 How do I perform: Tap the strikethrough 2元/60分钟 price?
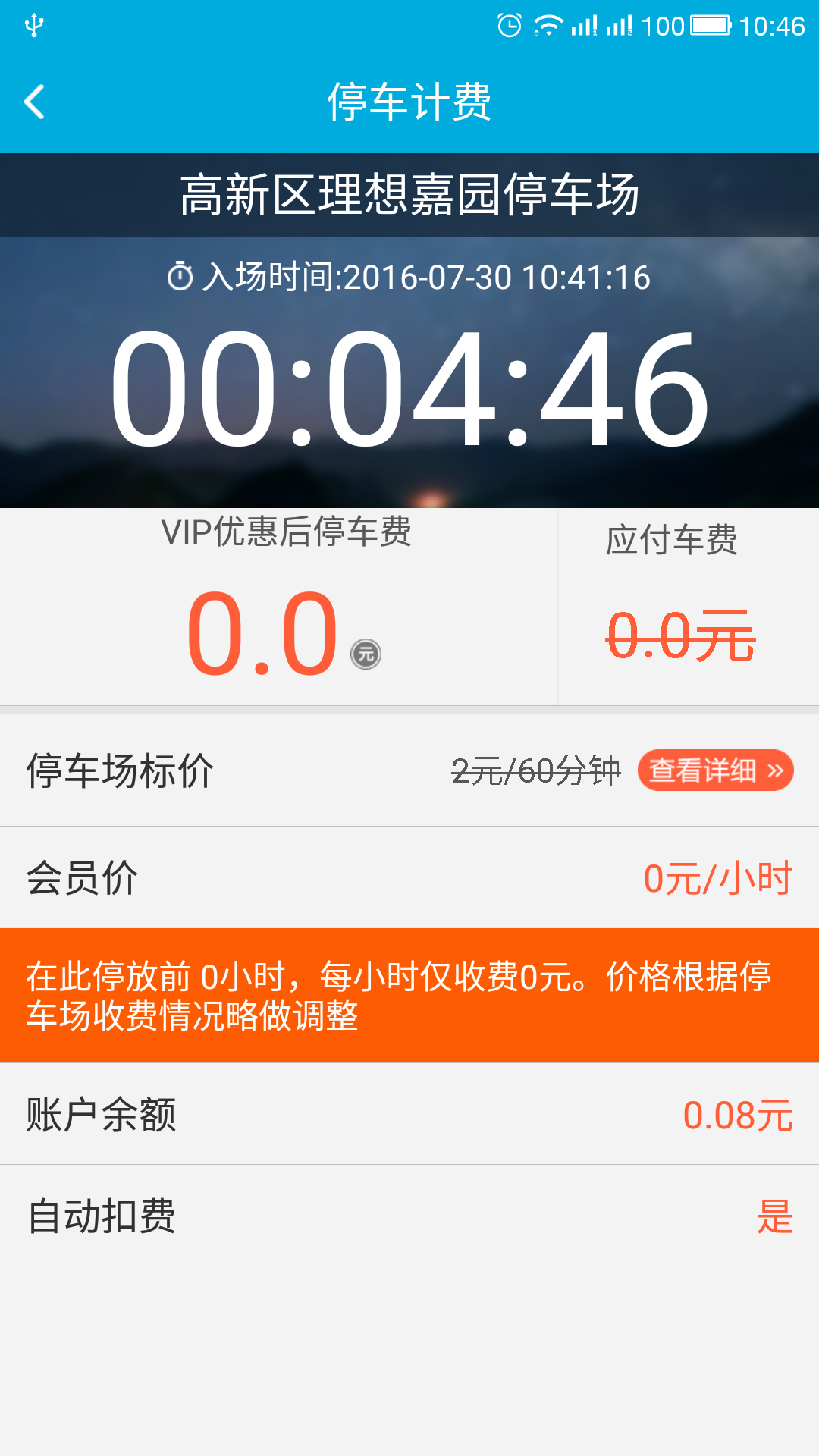coord(535,770)
